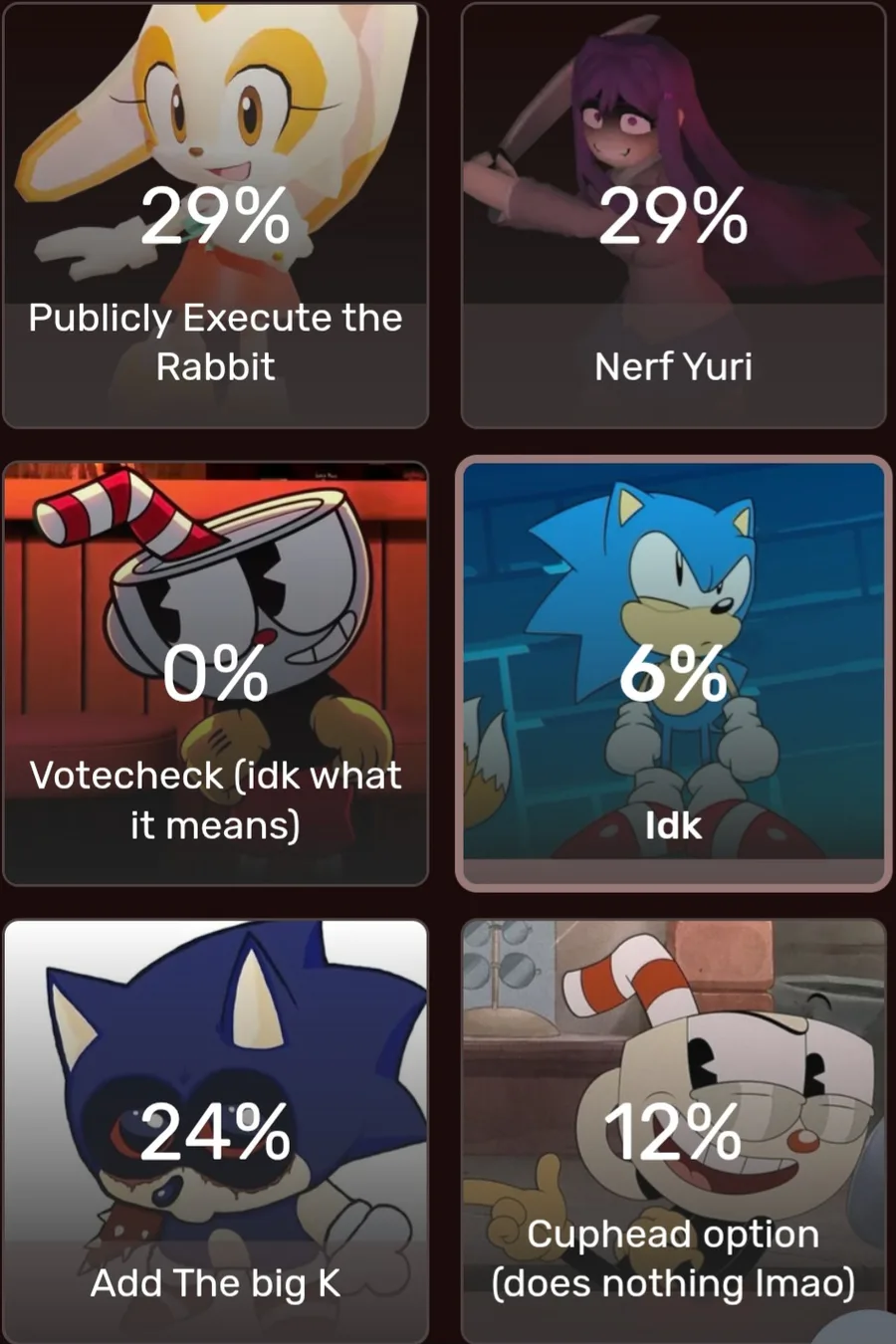Select the Publicly Execute the Rabbit option
Viewport: 896px width, 1344px height.
[x=215, y=215]
